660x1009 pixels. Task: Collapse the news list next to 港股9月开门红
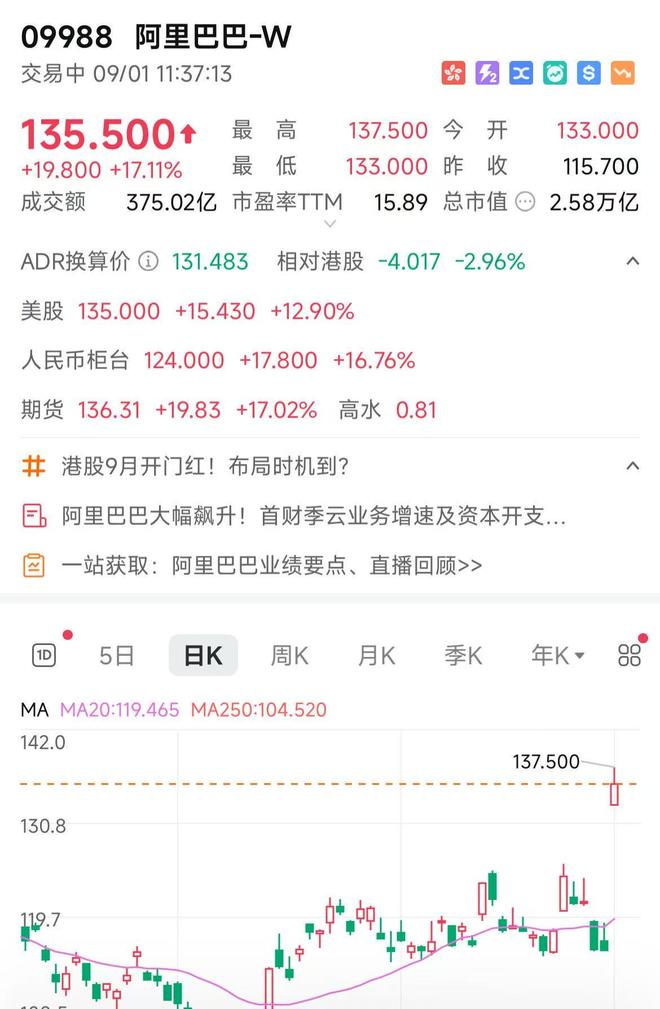click(632, 466)
